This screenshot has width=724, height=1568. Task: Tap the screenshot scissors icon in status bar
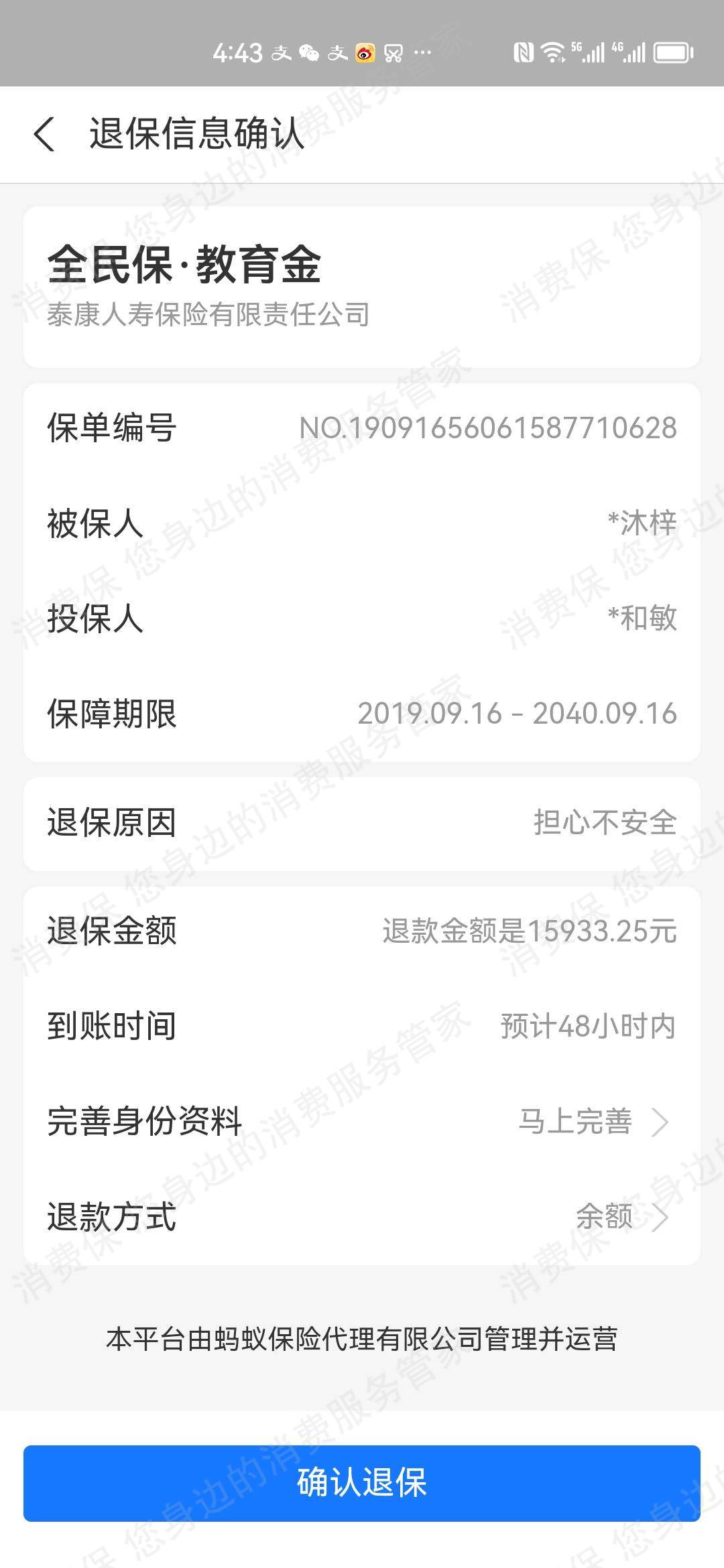pyautogui.click(x=393, y=53)
